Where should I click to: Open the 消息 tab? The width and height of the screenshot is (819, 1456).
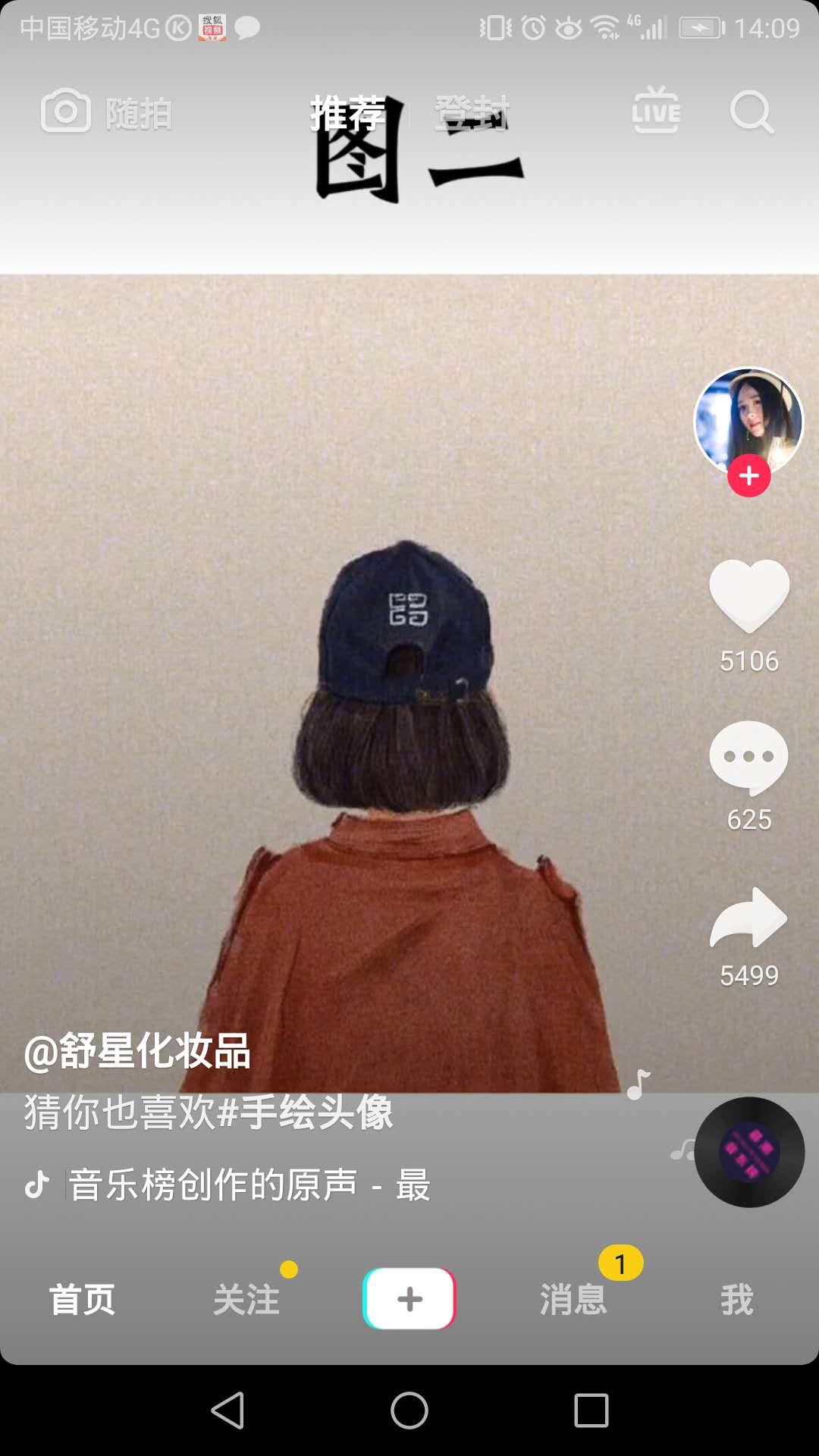click(573, 1300)
